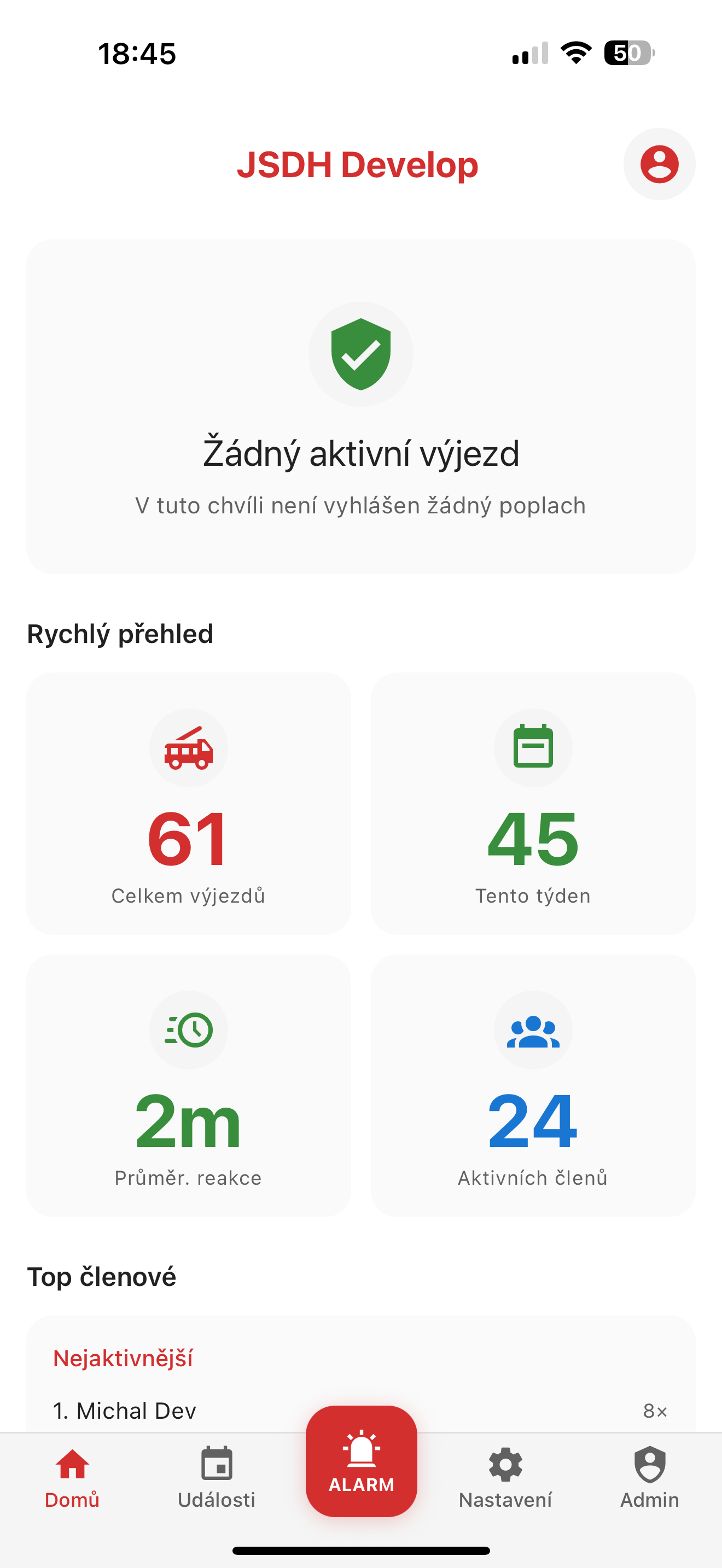Tap the 61 Celkem výjezdů statistic card

pyautogui.click(x=188, y=804)
